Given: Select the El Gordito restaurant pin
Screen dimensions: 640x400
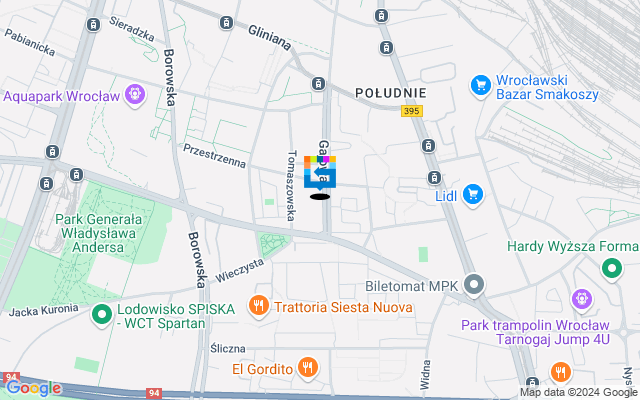Looking at the screenshot, I should (308, 368).
